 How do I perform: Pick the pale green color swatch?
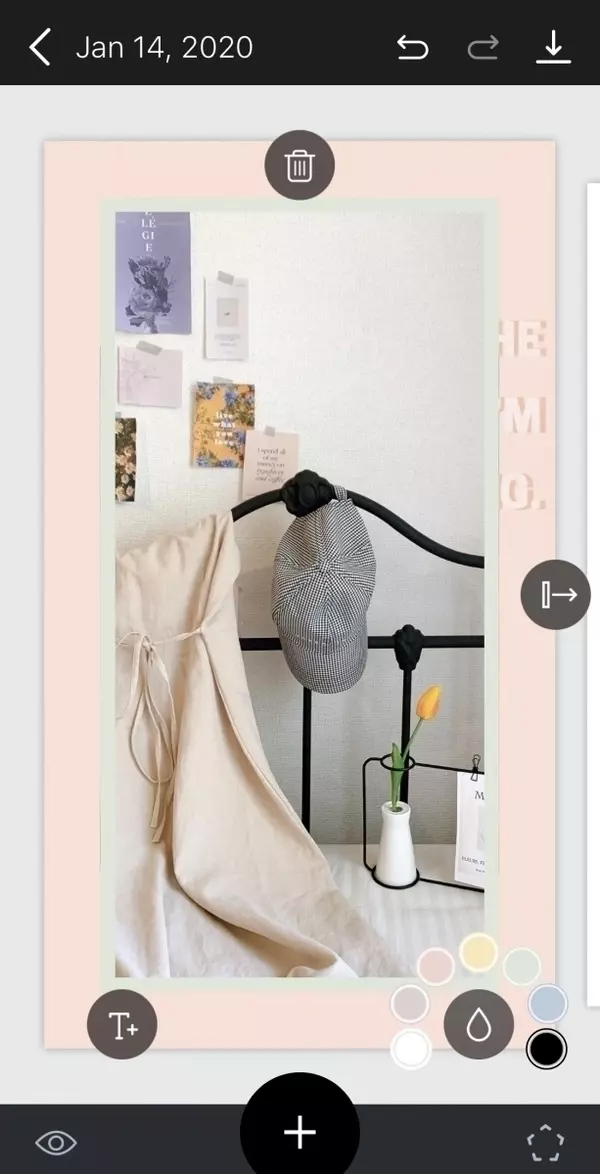(x=522, y=967)
